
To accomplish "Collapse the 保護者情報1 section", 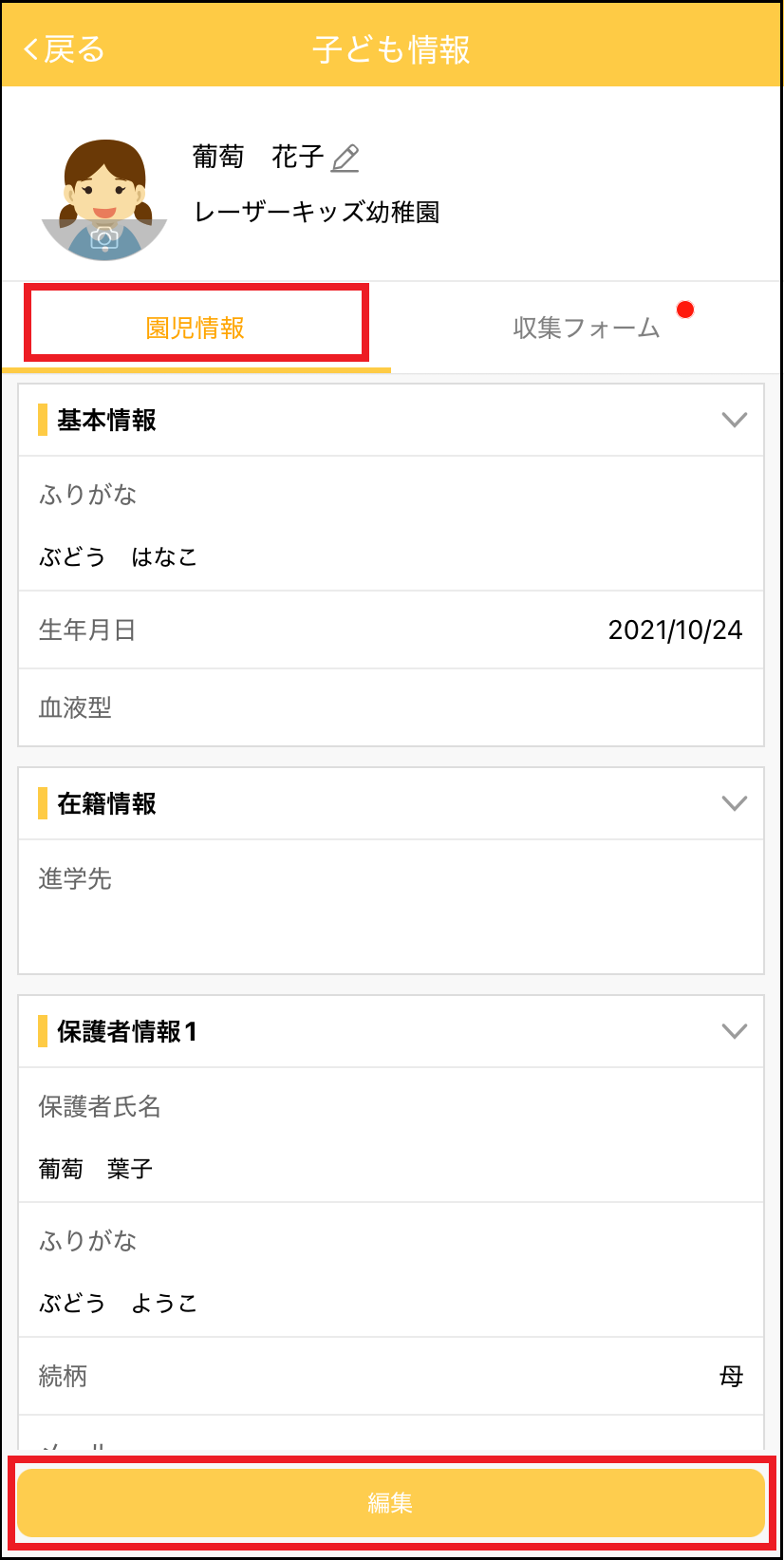I will point(733,1031).
